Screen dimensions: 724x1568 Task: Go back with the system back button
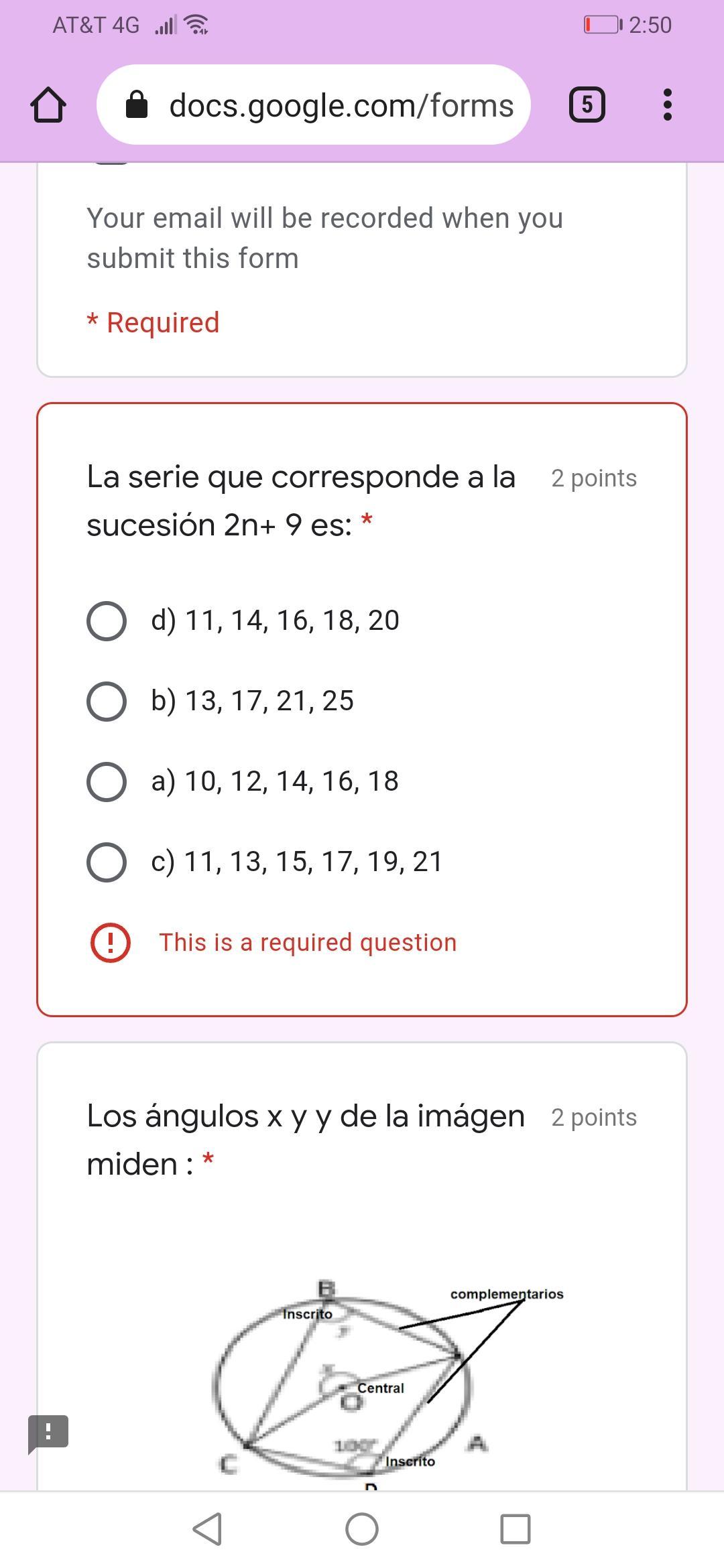coord(207,1530)
